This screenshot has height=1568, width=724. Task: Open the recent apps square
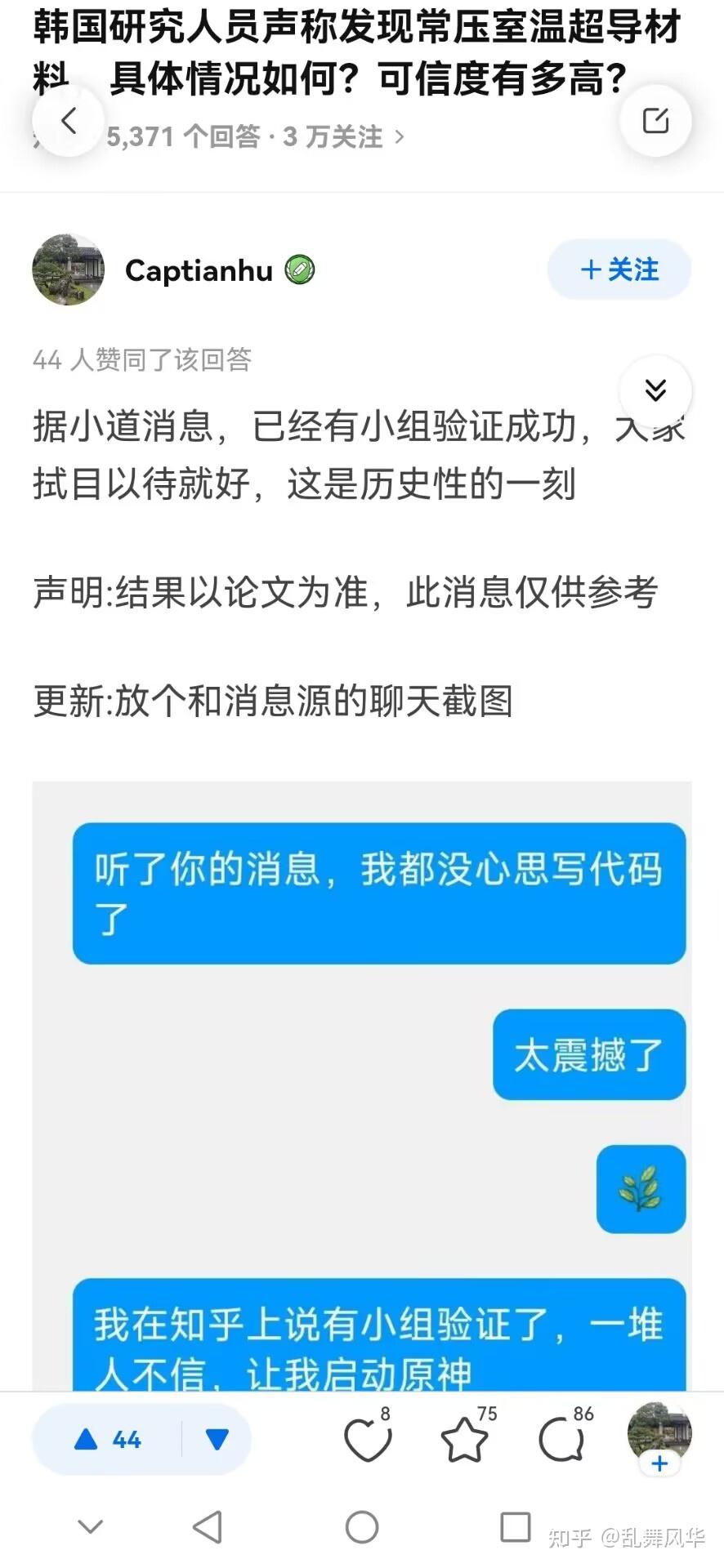[x=515, y=1526]
